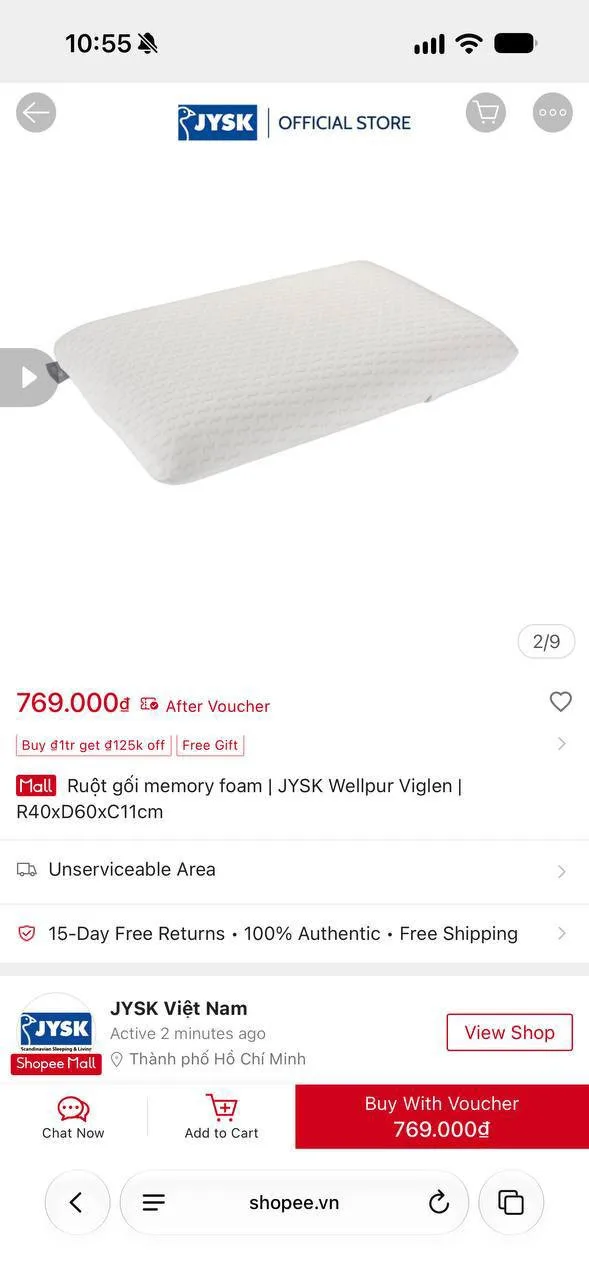Open the Unserviceable Area shipping row
The height and width of the screenshot is (1280, 589).
pyautogui.click(x=294, y=870)
